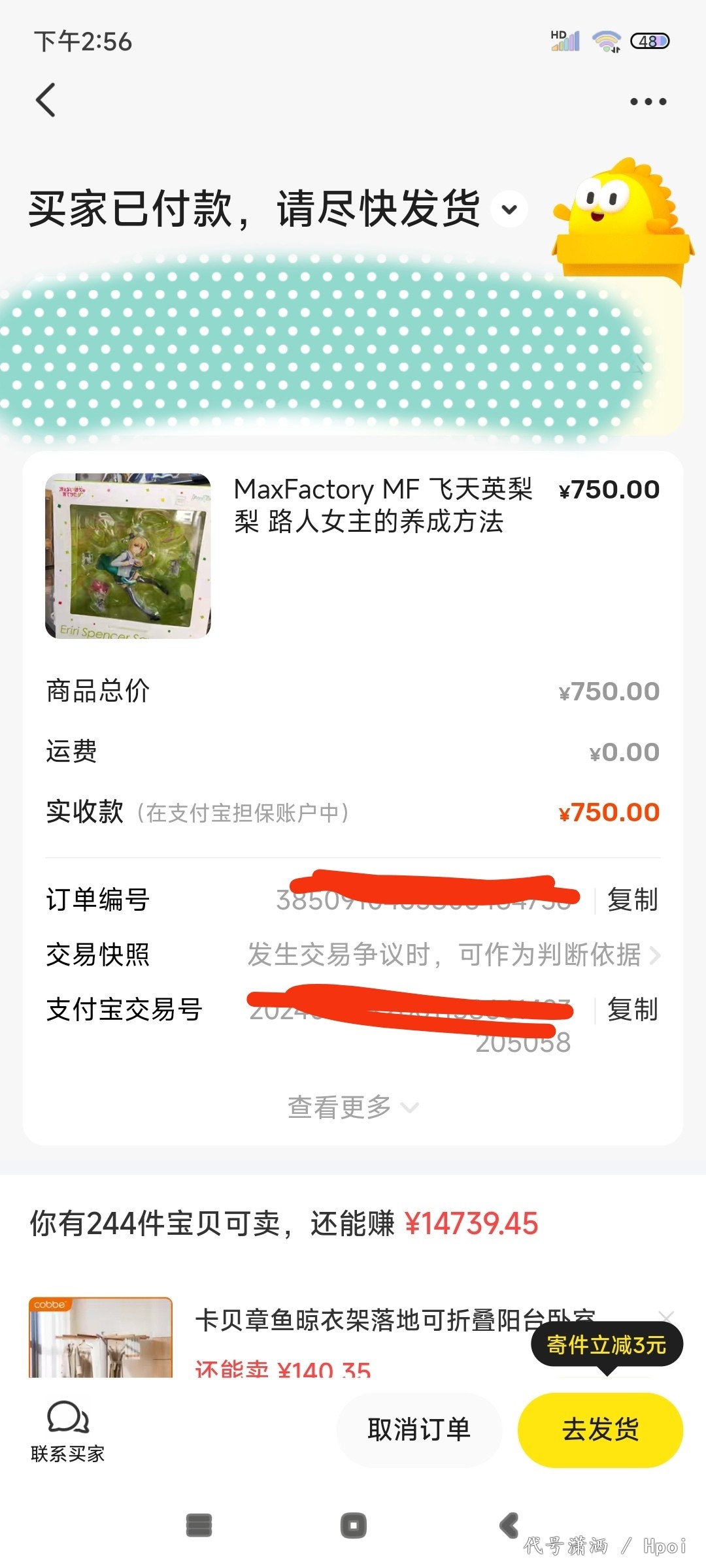Contact the buyer via 联系买家

coord(68,1430)
